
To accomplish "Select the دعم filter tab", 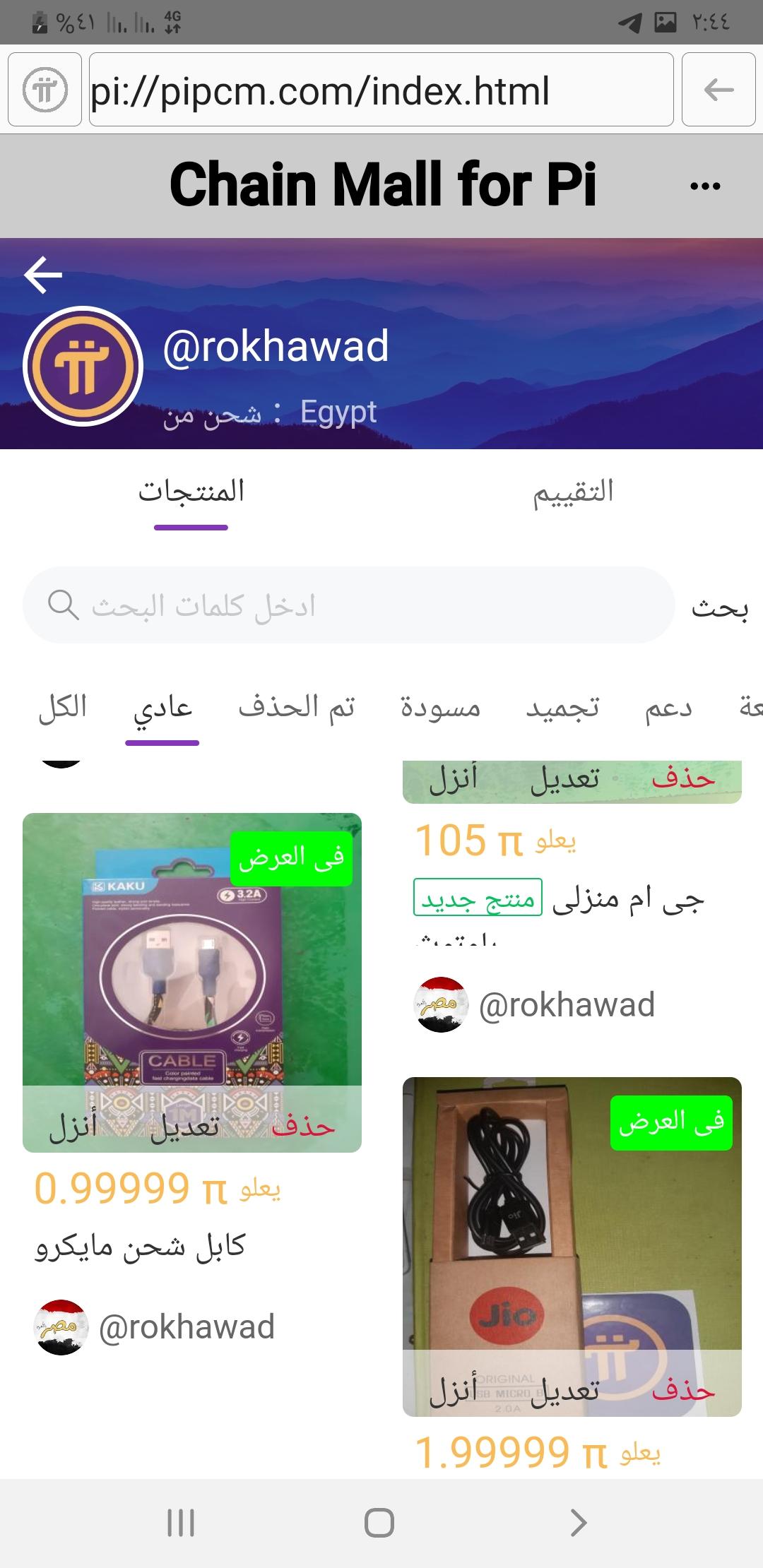I will [668, 707].
